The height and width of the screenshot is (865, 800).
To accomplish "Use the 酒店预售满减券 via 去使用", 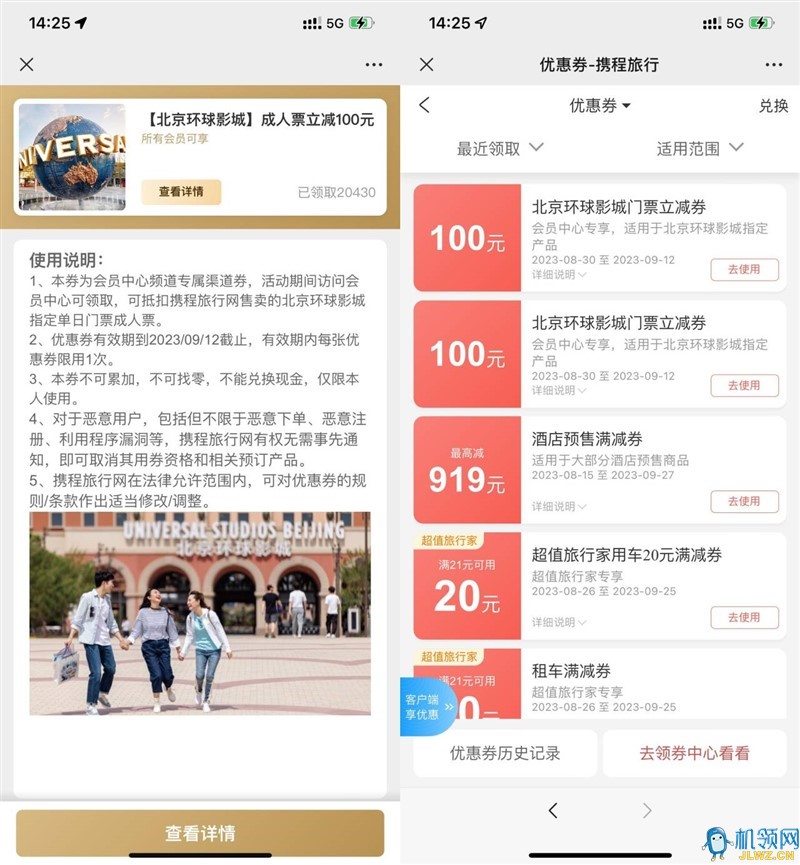I will point(743,501).
